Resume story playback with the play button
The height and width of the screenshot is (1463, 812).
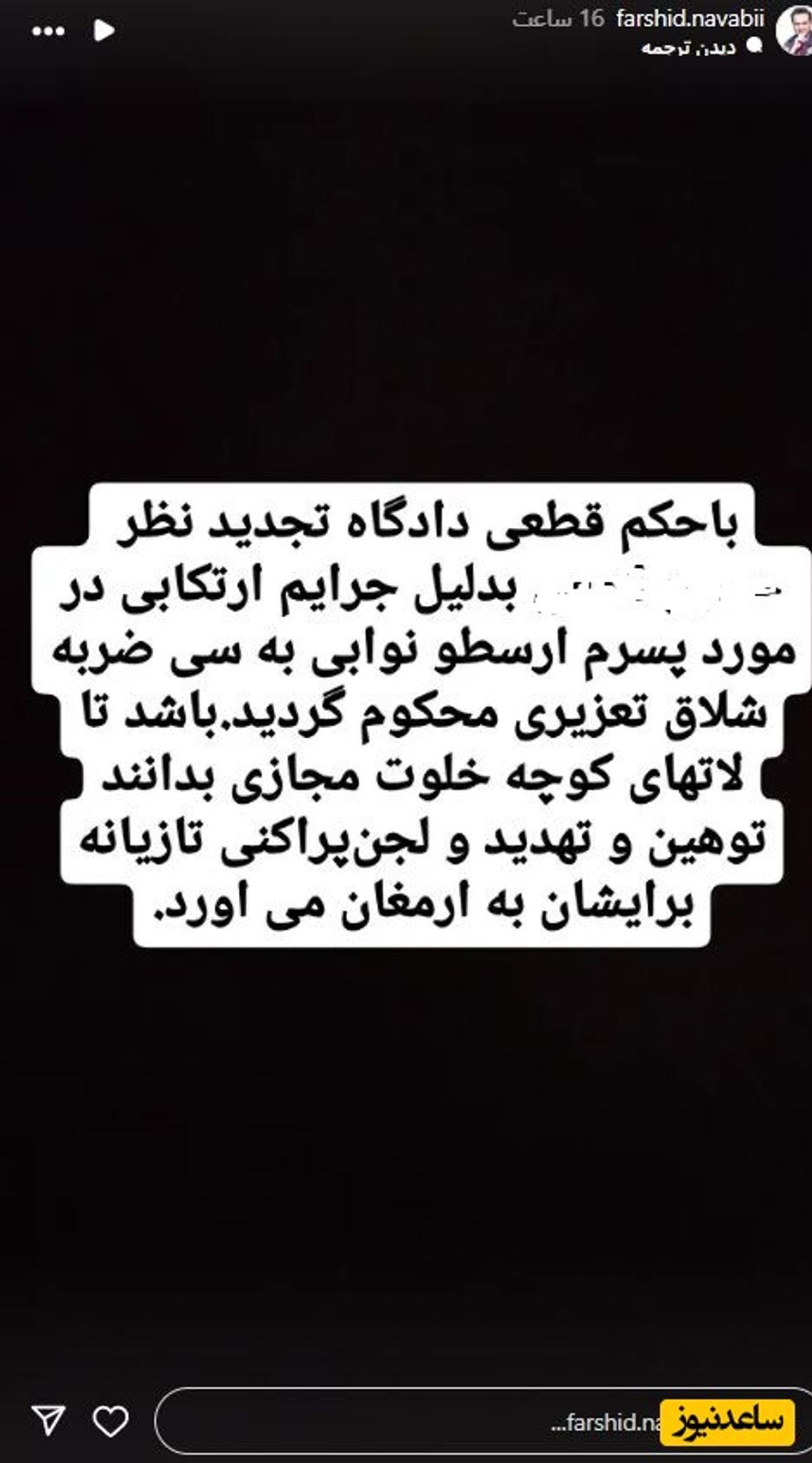pyautogui.click(x=104, y=30)
